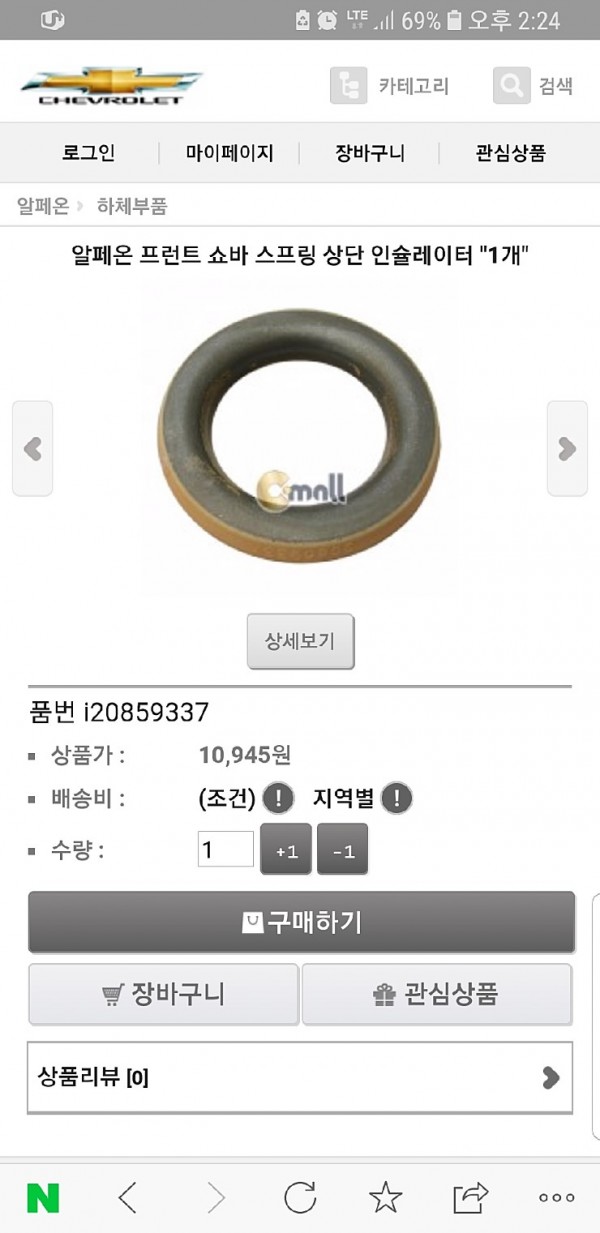Open the 검색 search

coord(533,86)
